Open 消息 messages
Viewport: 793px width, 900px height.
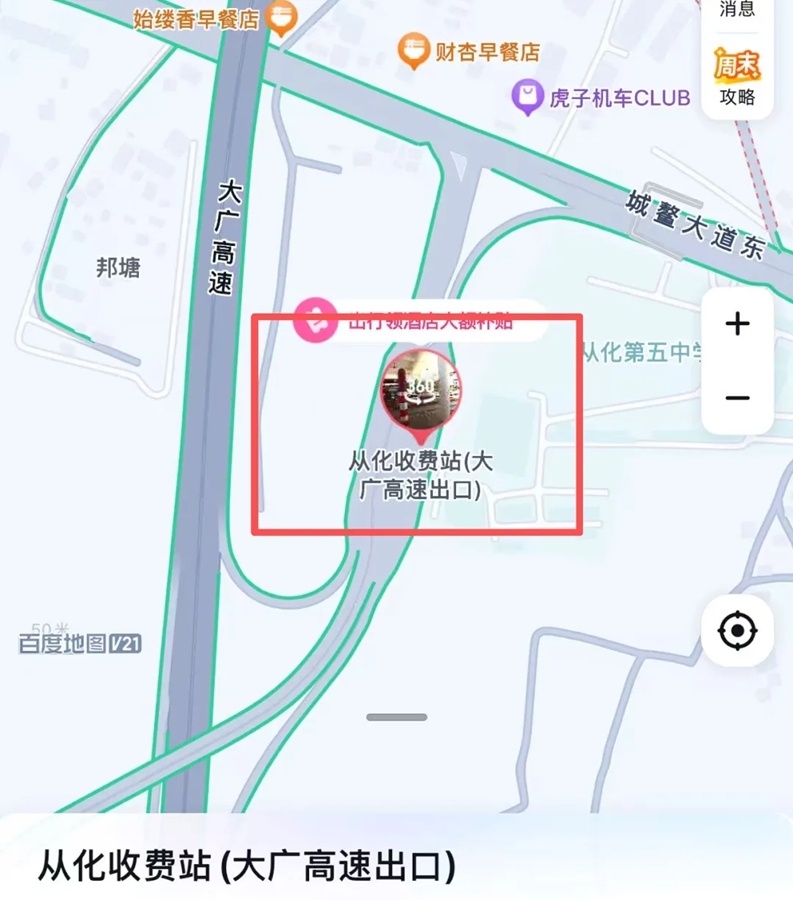coord(737,10)
